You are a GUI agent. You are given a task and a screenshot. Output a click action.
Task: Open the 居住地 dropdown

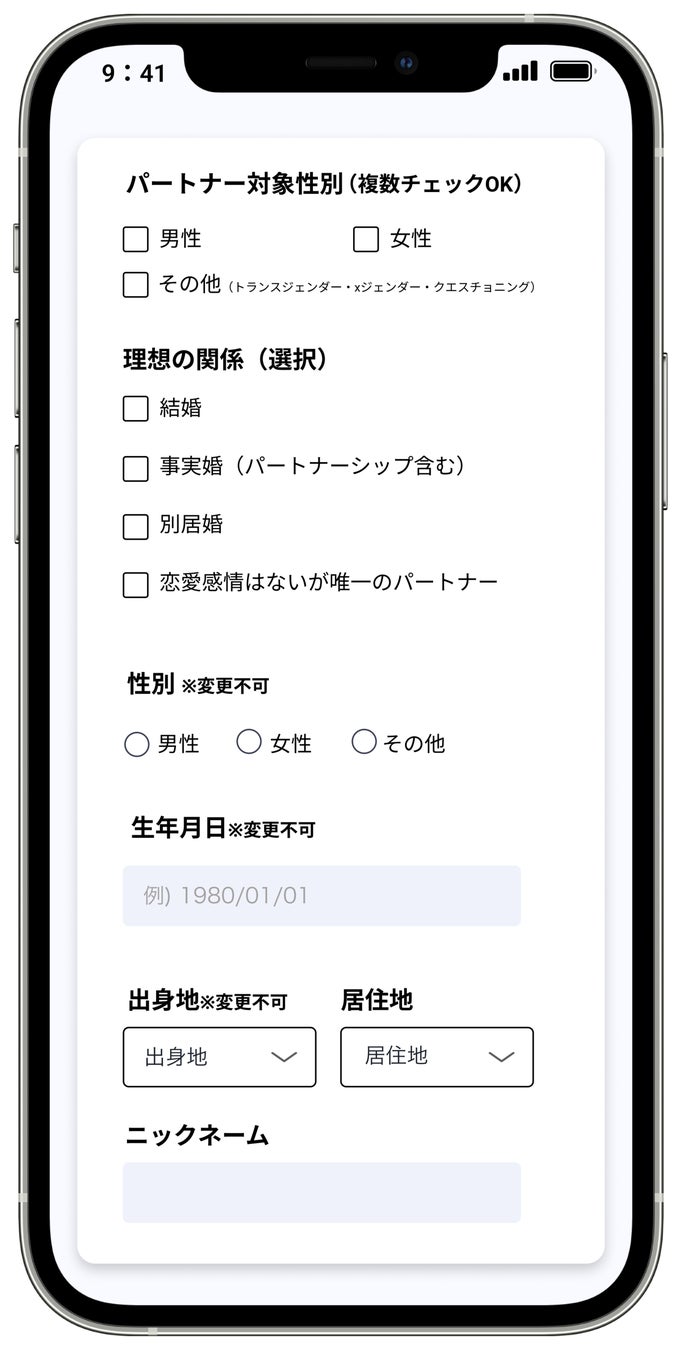(437, 1057)
